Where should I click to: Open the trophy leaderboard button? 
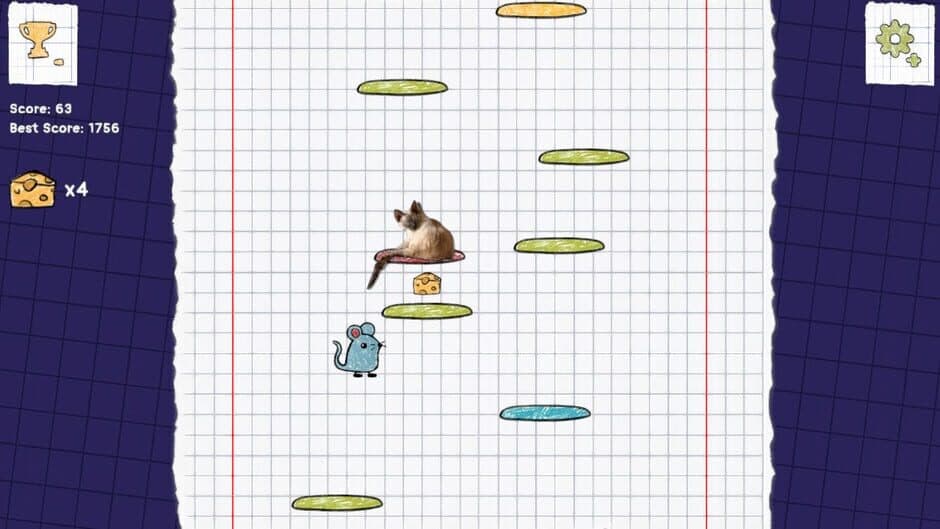click(42, 43)
